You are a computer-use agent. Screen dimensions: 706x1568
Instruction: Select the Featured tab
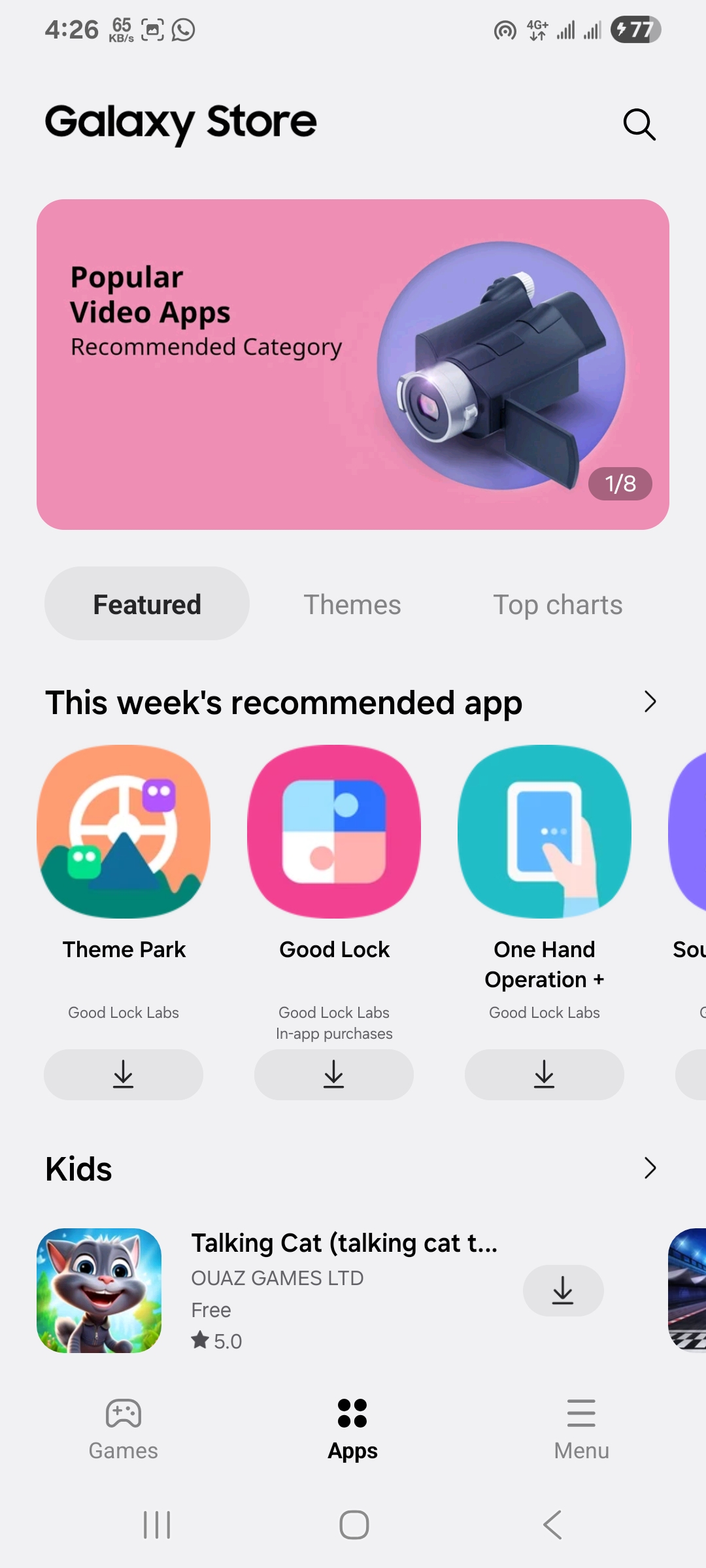[147, 604]
